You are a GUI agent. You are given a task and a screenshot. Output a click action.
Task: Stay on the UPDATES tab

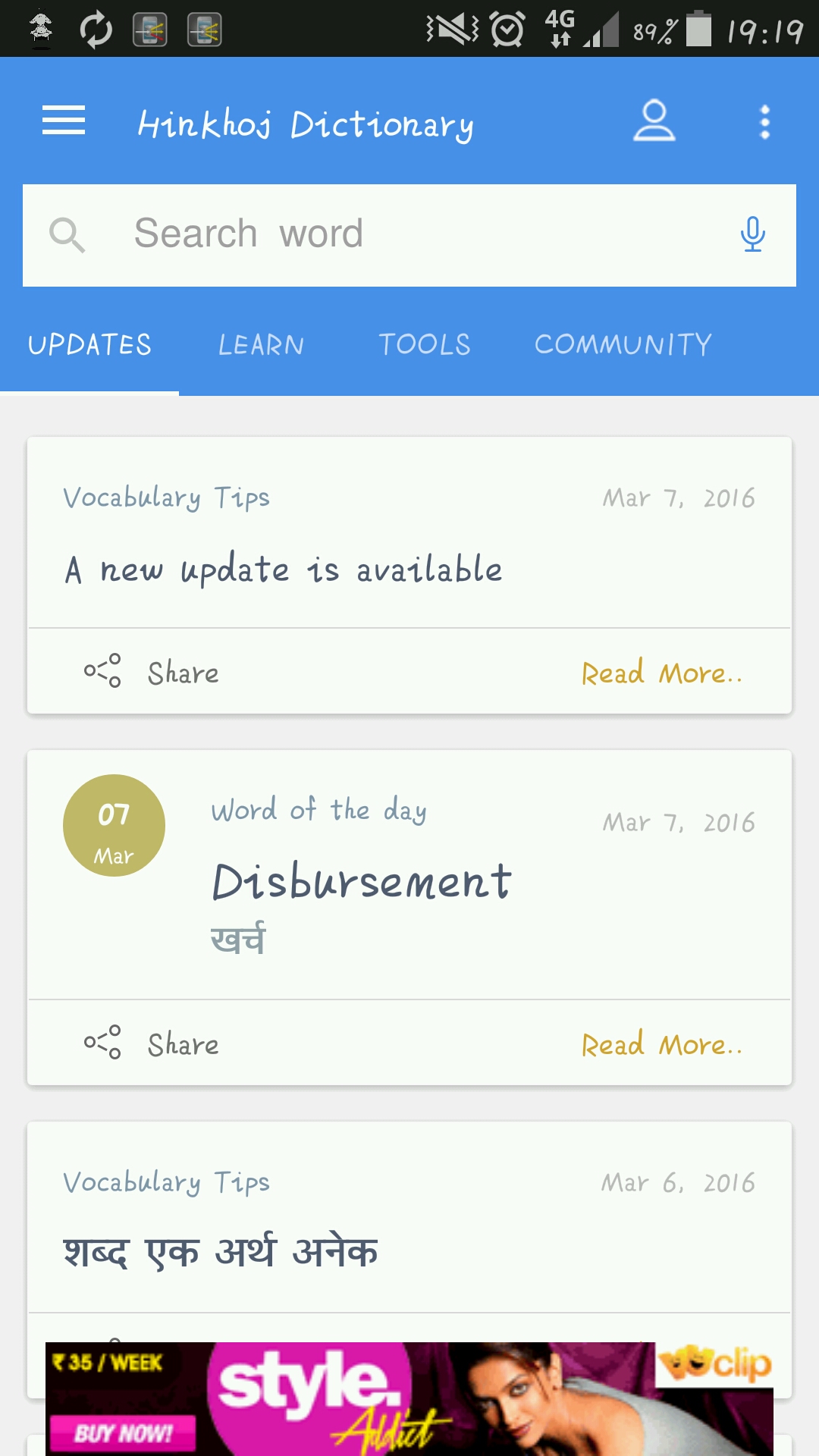coord(89,345)
